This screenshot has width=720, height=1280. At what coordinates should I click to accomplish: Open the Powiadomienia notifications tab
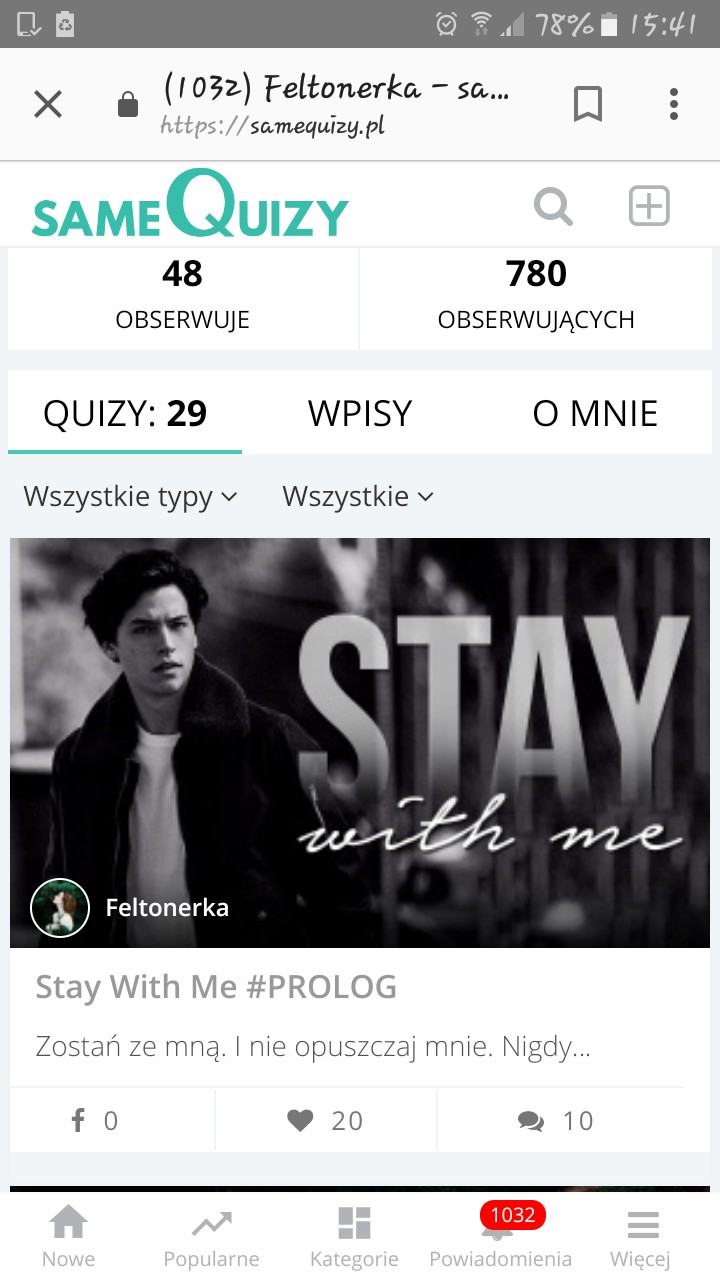tap(500, 1236)
